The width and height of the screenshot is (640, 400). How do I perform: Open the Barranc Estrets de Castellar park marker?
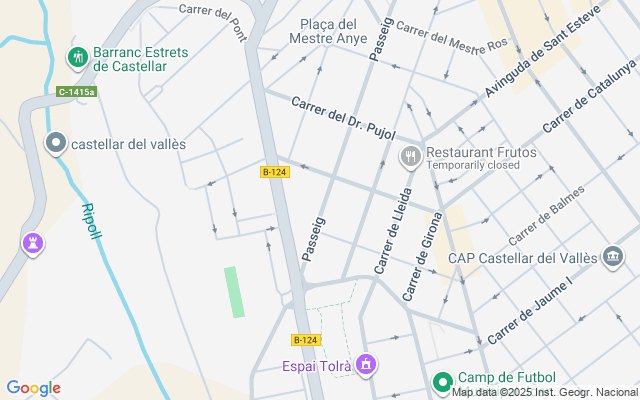point(77,58)
